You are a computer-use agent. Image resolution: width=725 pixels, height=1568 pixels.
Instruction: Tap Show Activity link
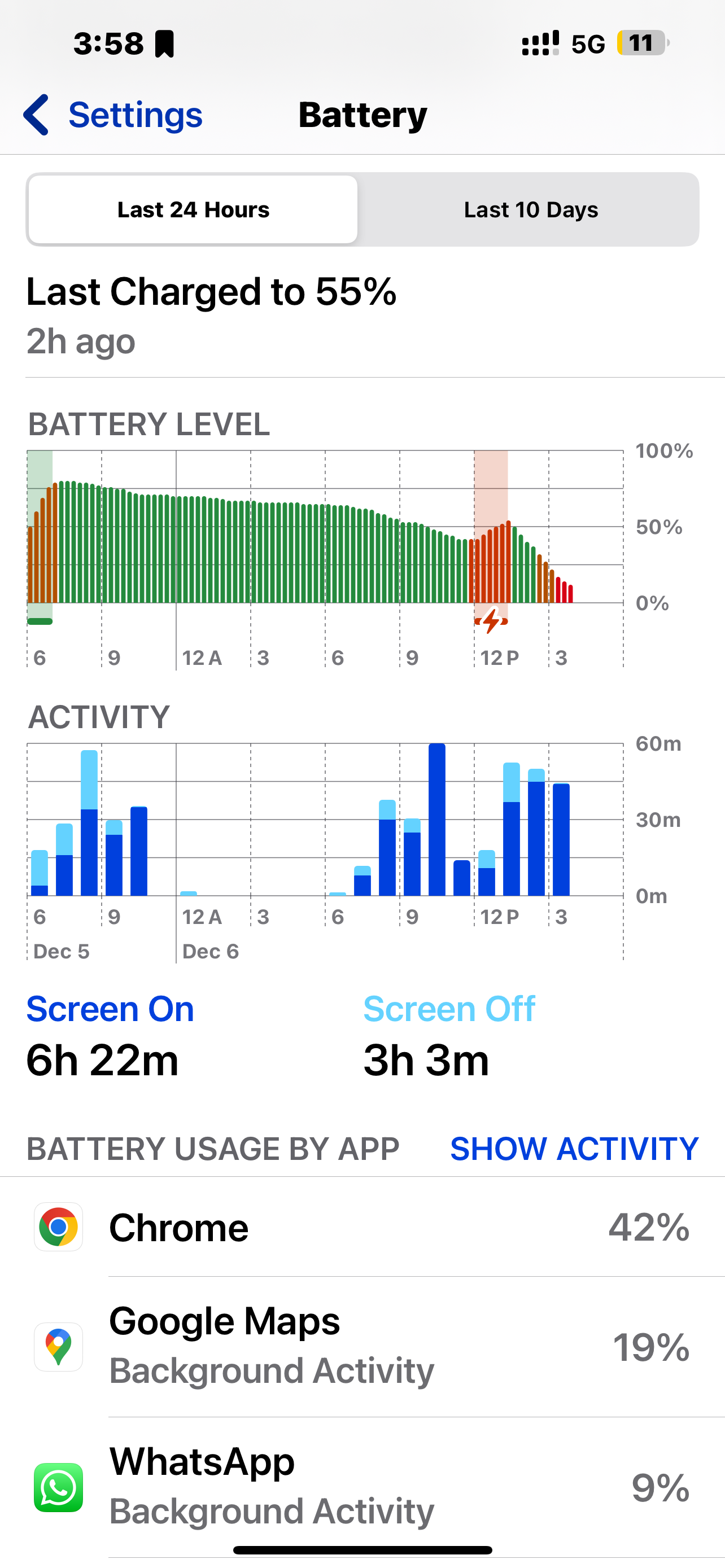[574, 1149]
